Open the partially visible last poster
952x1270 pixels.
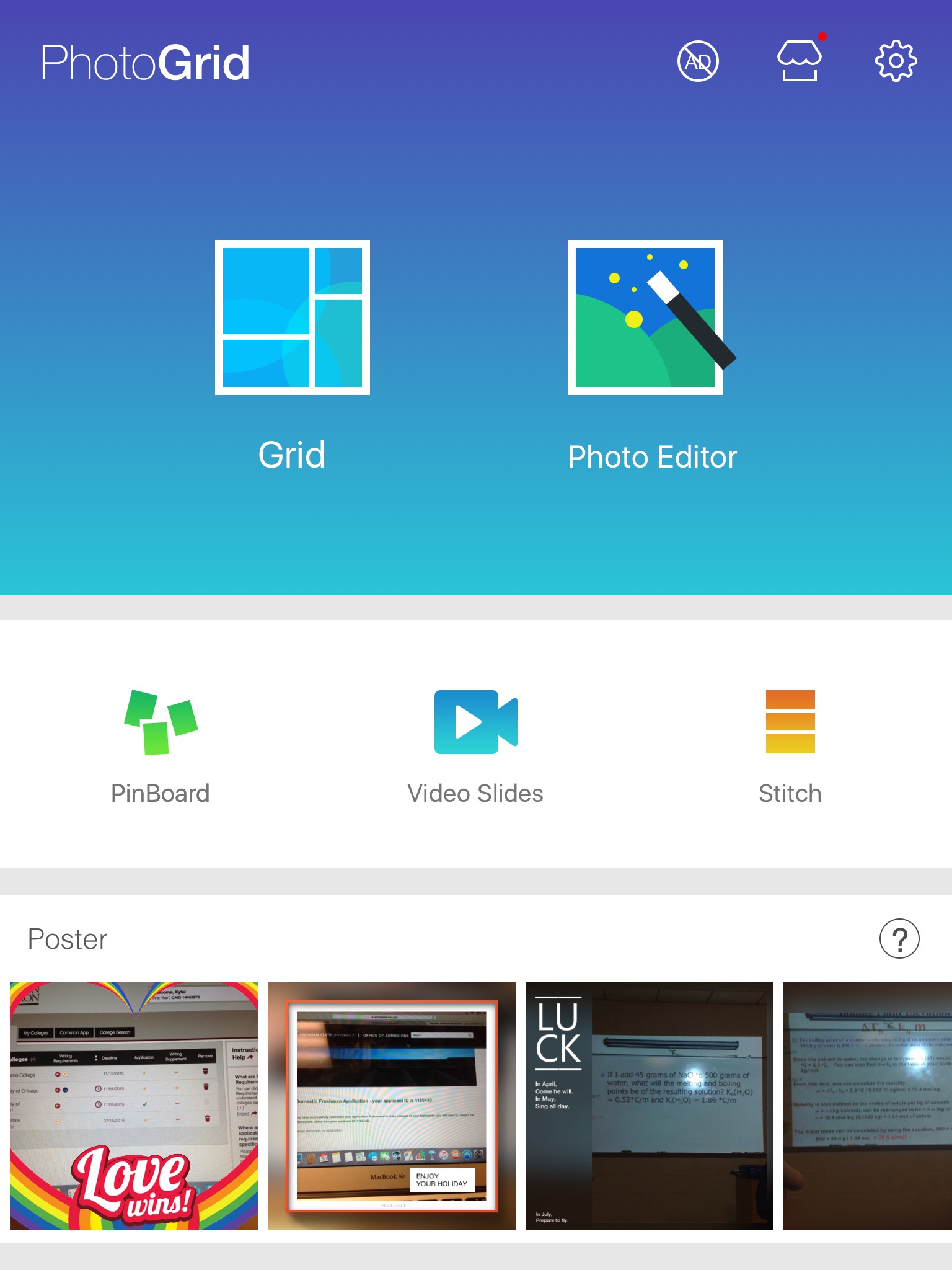coord(868,1106)
